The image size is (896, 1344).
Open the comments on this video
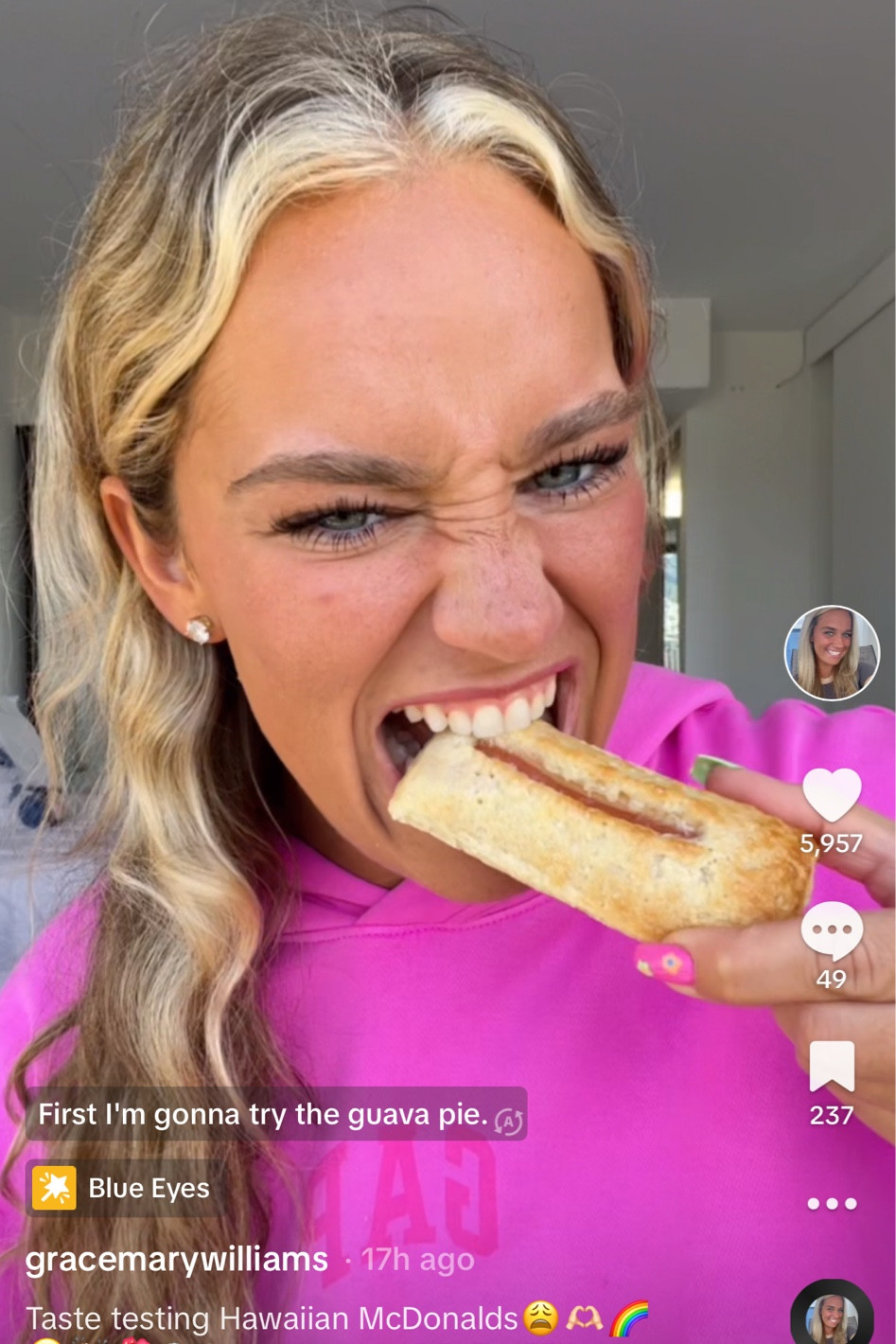(832, 931)
